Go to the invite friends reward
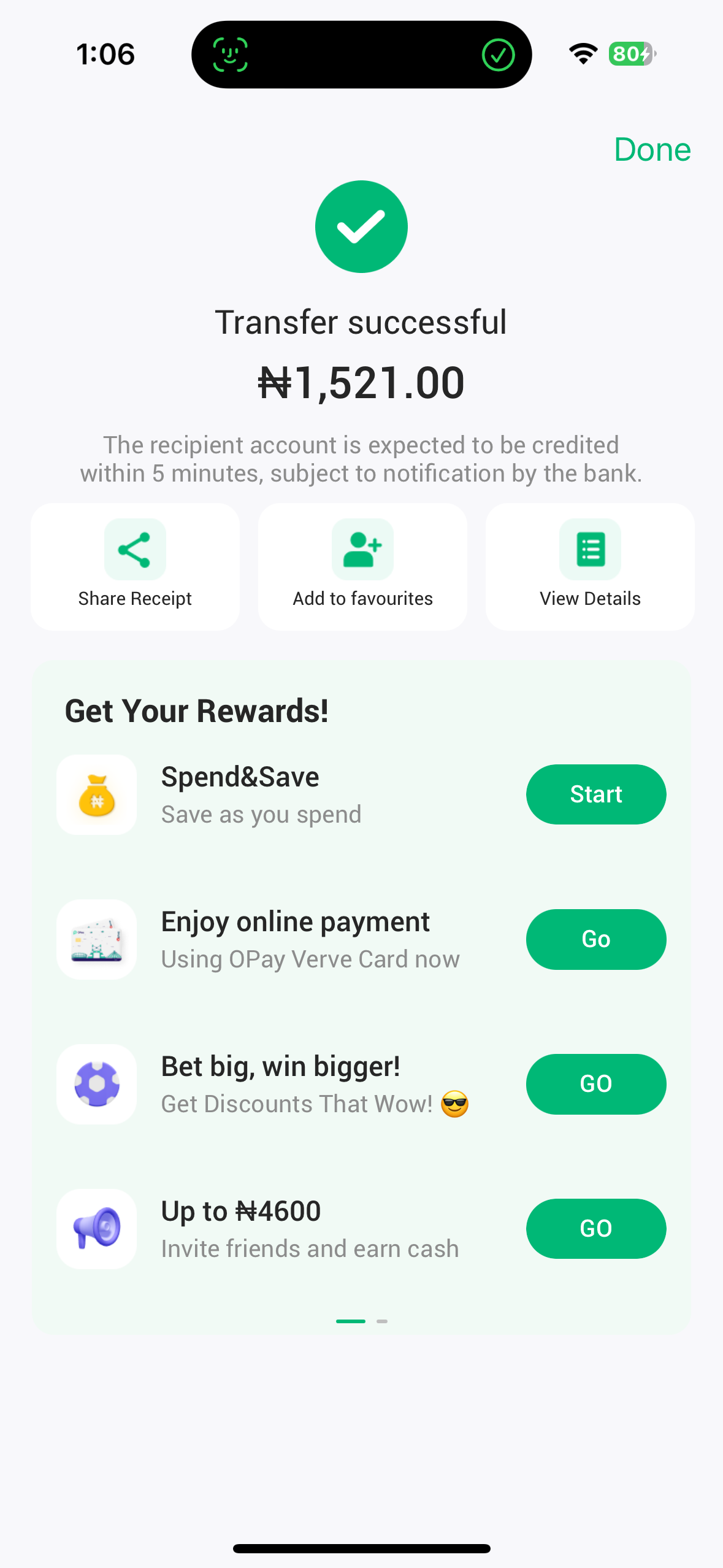Viewport: 723px width, 1568px height. click(x=595, y=1229)
